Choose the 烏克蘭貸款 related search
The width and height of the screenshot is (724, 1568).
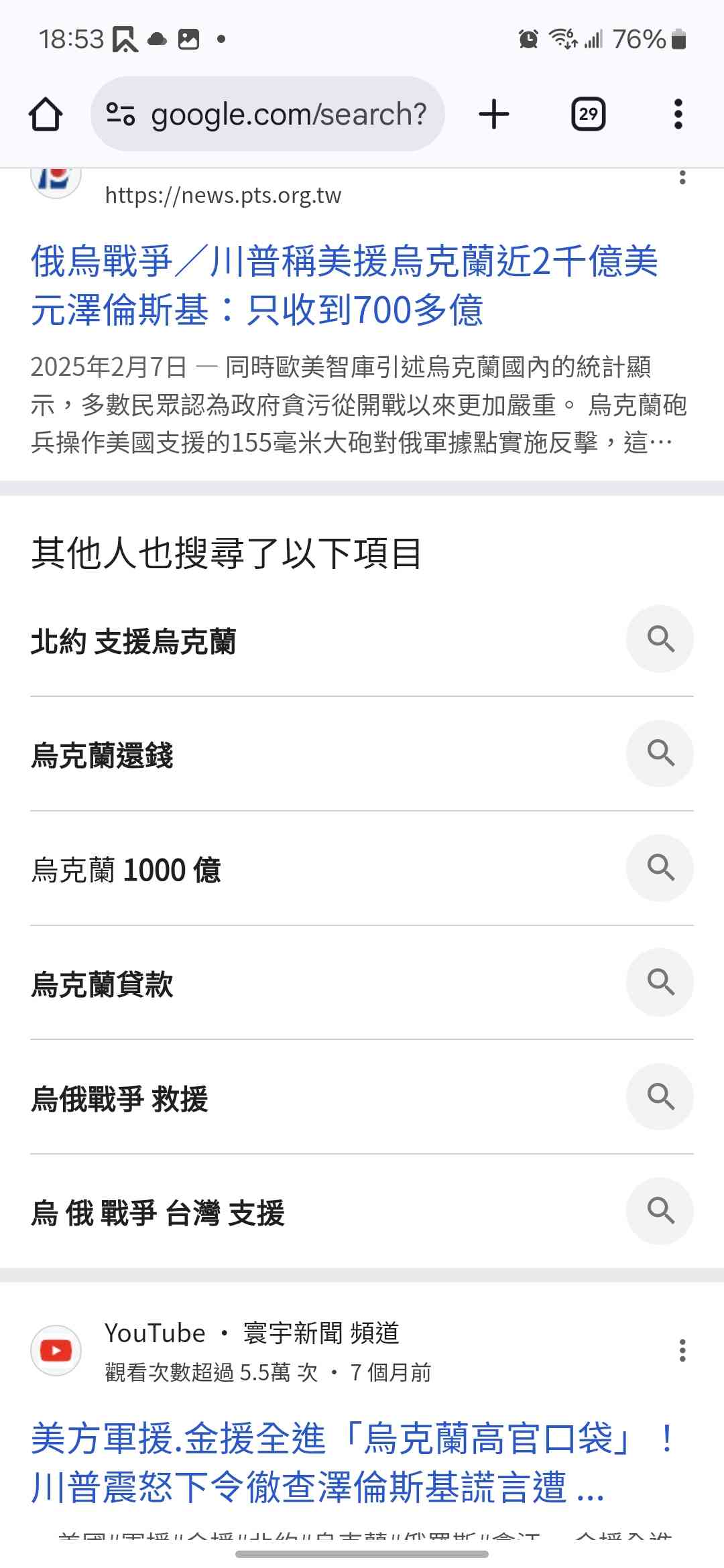pyautogui.click(x=103, y=984)
